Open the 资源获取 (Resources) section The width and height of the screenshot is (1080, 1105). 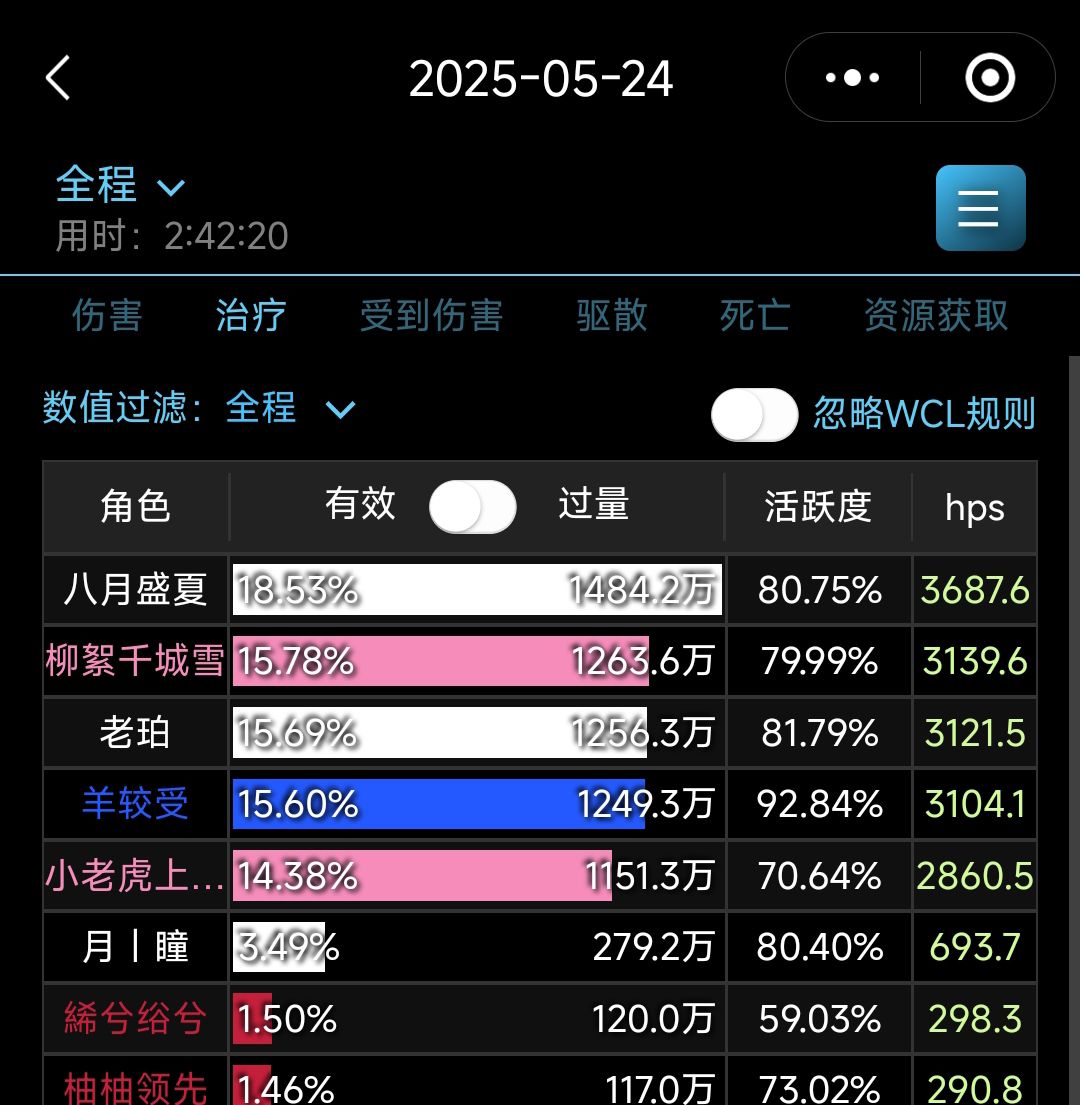[933, 315]
